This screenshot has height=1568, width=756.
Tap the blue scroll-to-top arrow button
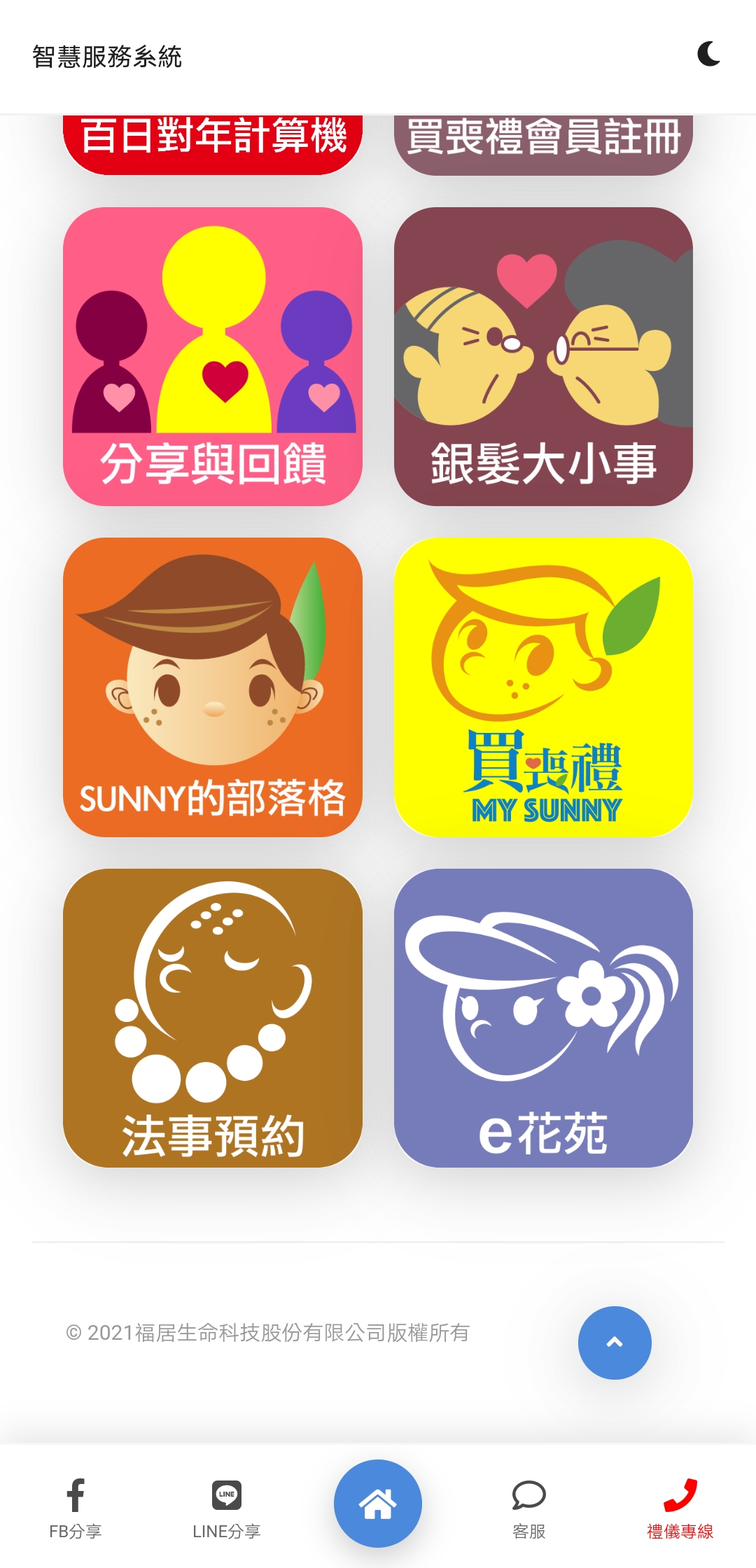point(615,1343)
